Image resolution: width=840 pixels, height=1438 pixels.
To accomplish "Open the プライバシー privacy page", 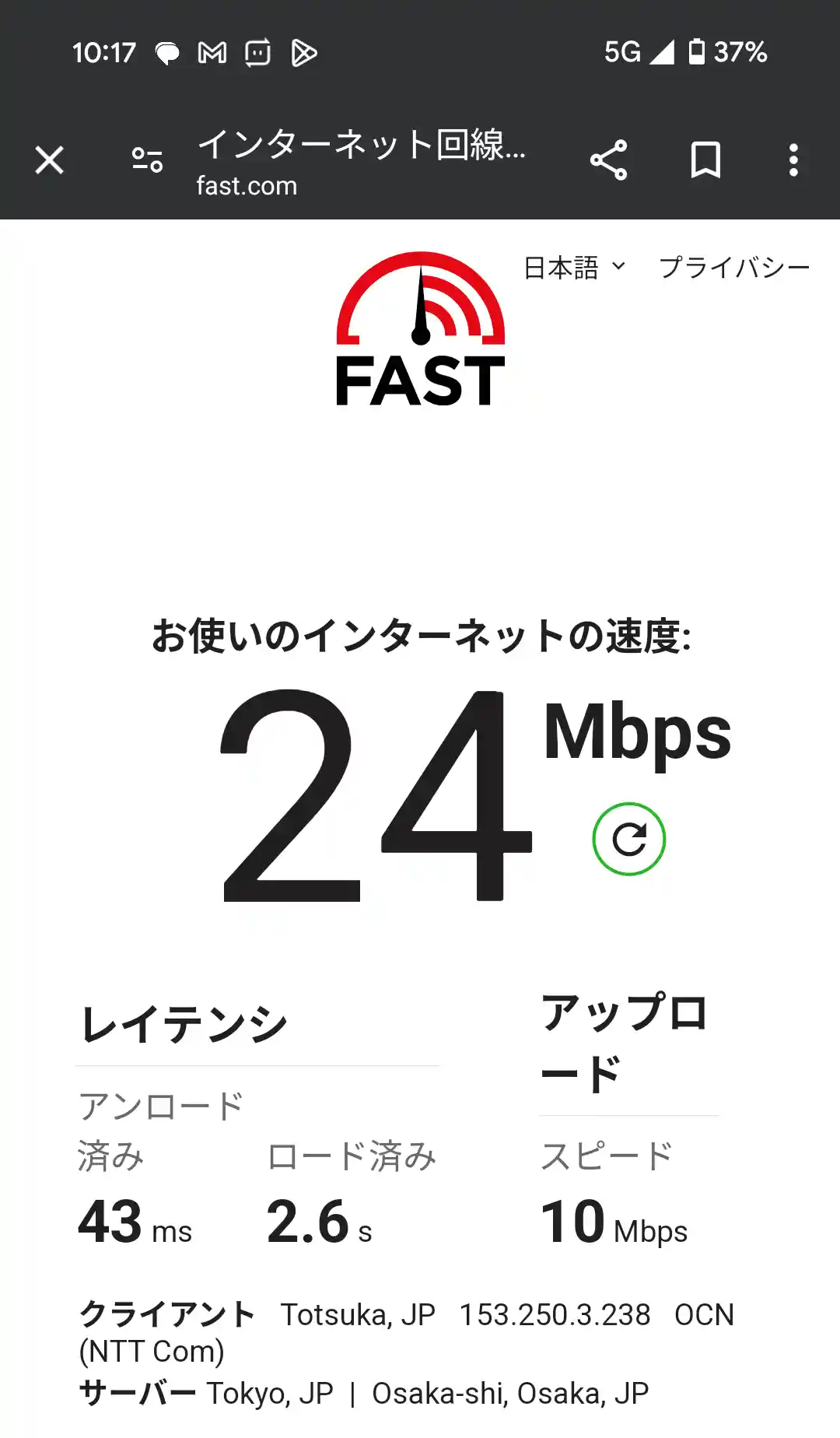I will [735, 268].
